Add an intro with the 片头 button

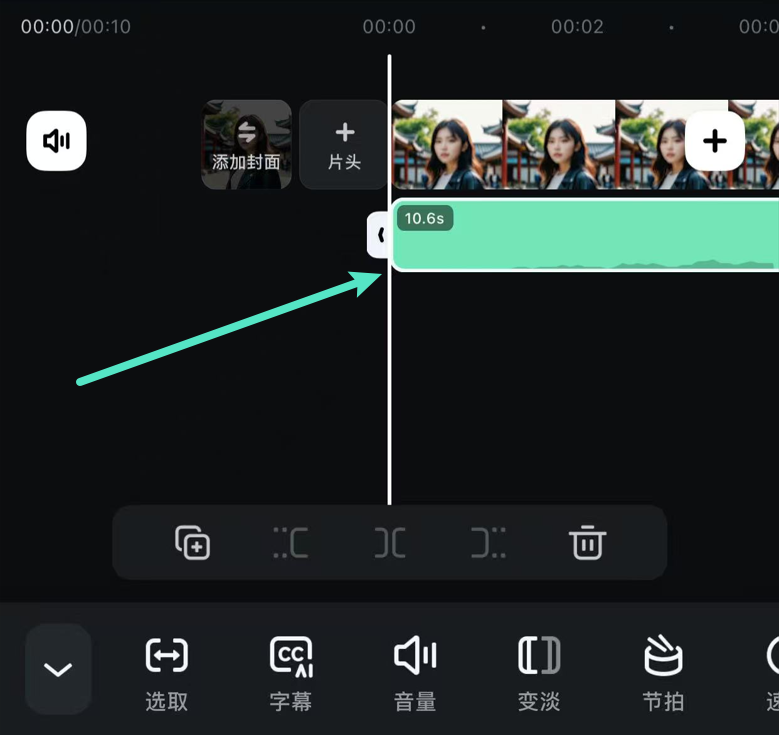(x=344, y=145)
